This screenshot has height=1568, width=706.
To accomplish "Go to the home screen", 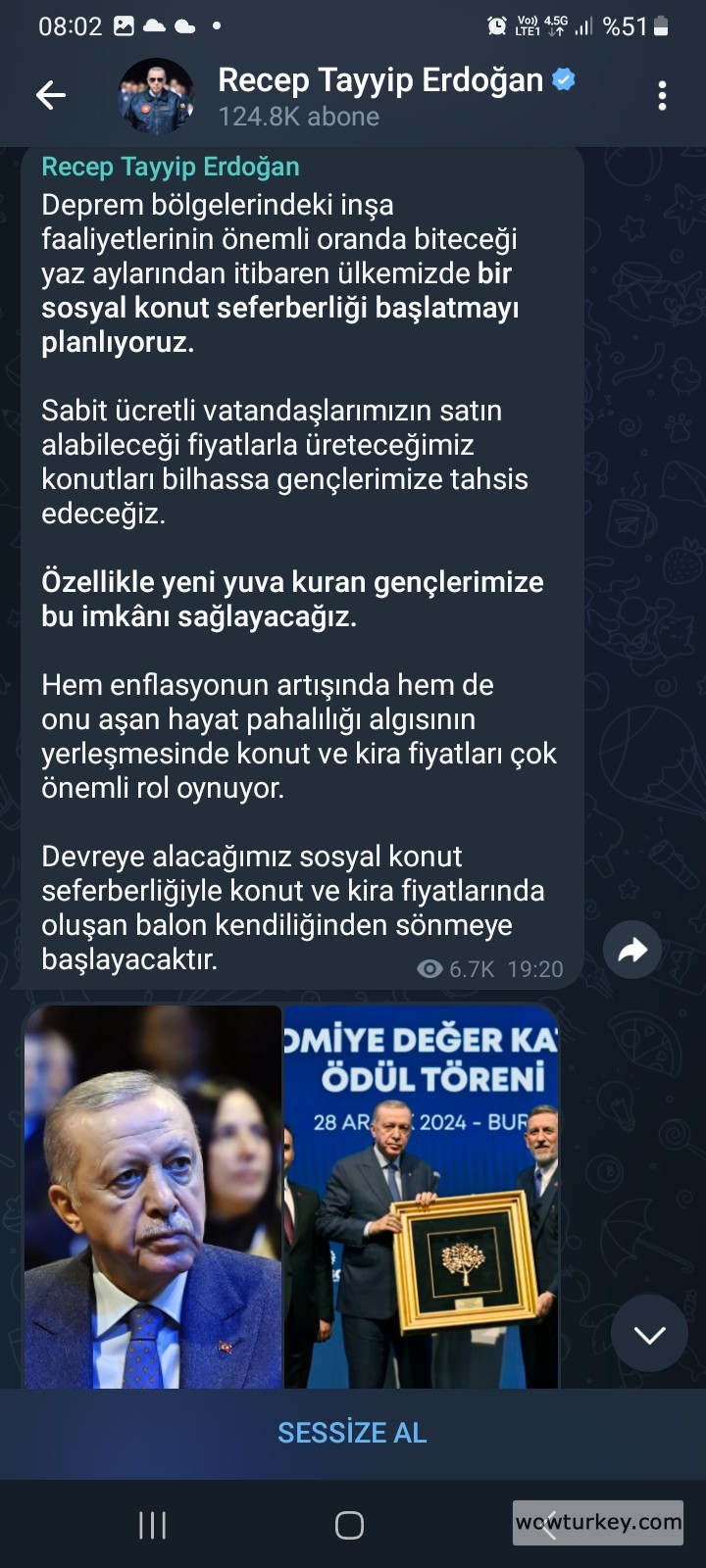I will [350, 1525].
